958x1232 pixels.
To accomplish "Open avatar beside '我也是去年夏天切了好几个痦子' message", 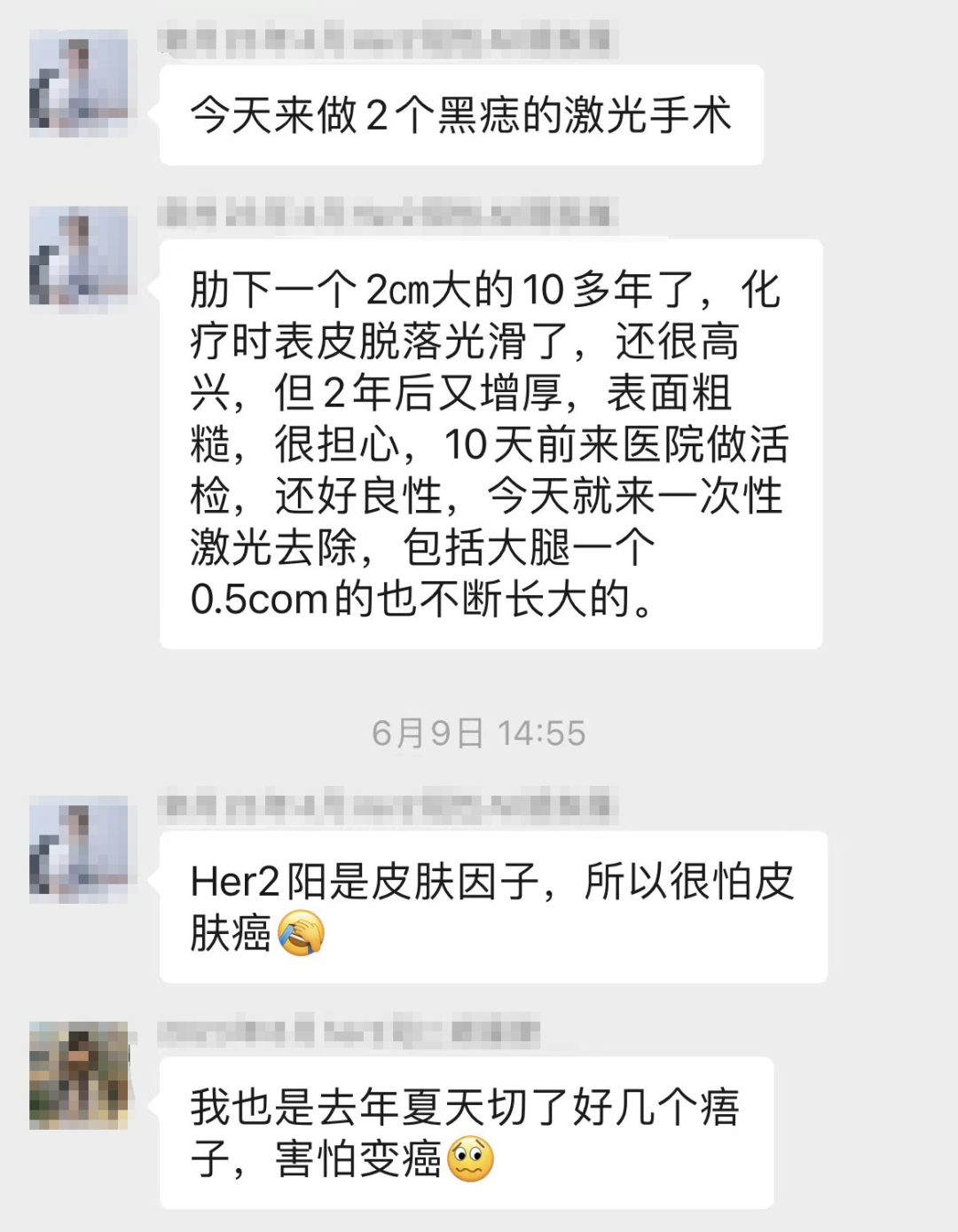I will coord(79,1075).
